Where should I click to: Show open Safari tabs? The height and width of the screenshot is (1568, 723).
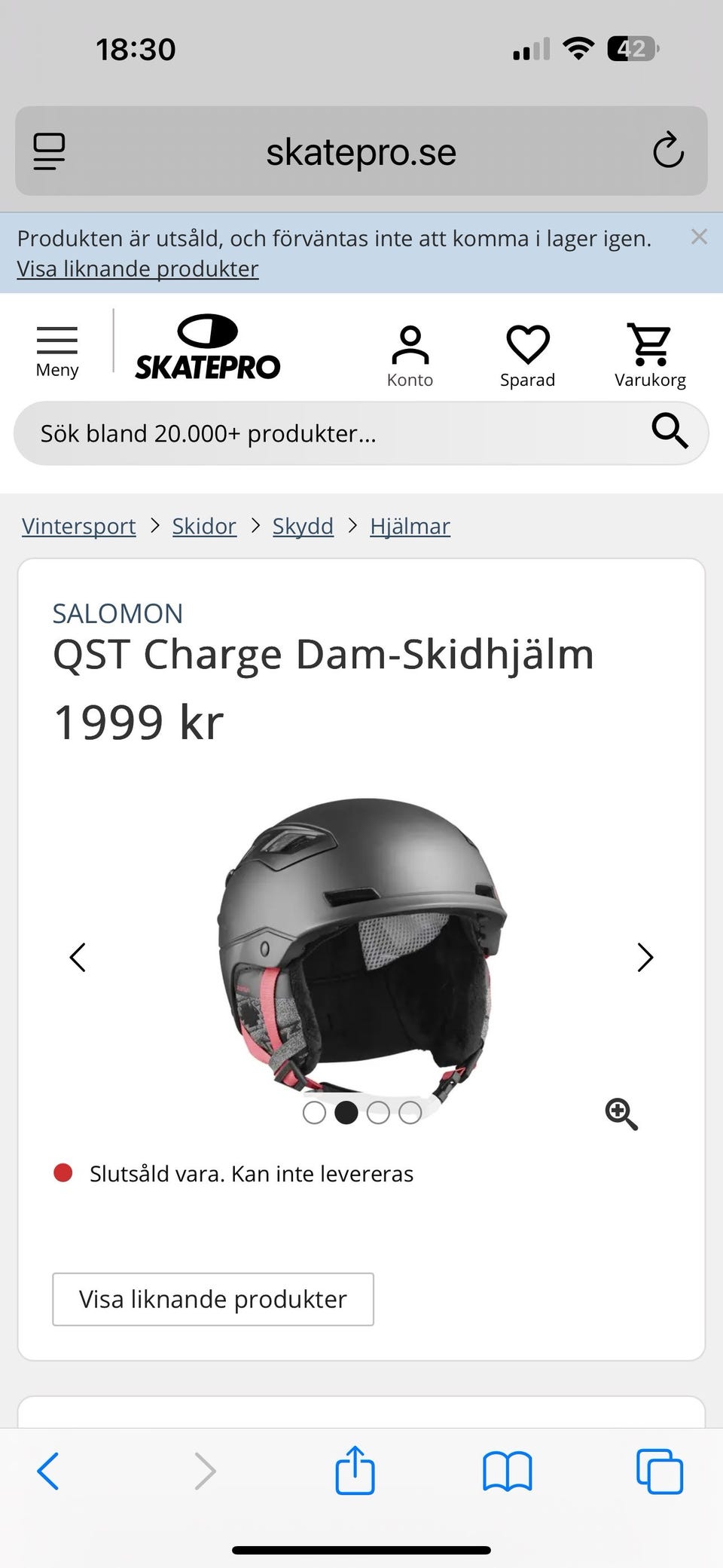pos(660,1470)
